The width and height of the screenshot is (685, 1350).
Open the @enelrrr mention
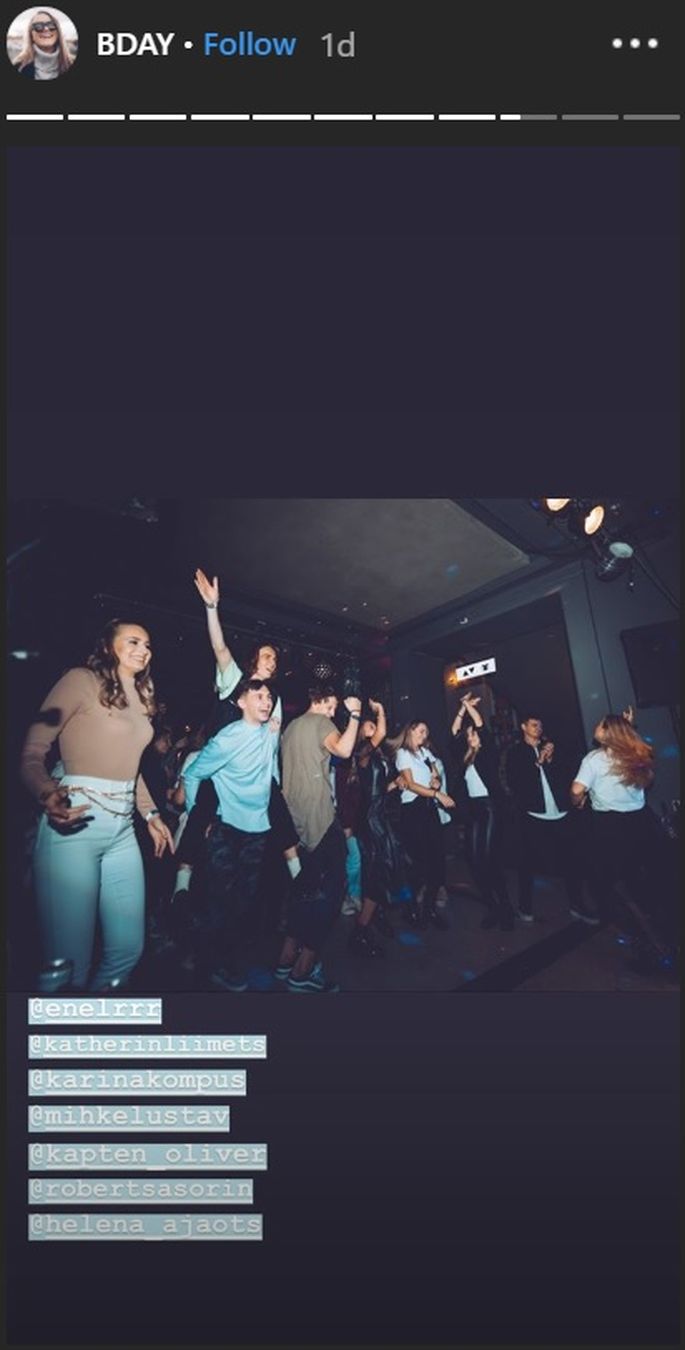pyautogui.click(x=95, y=1010)
